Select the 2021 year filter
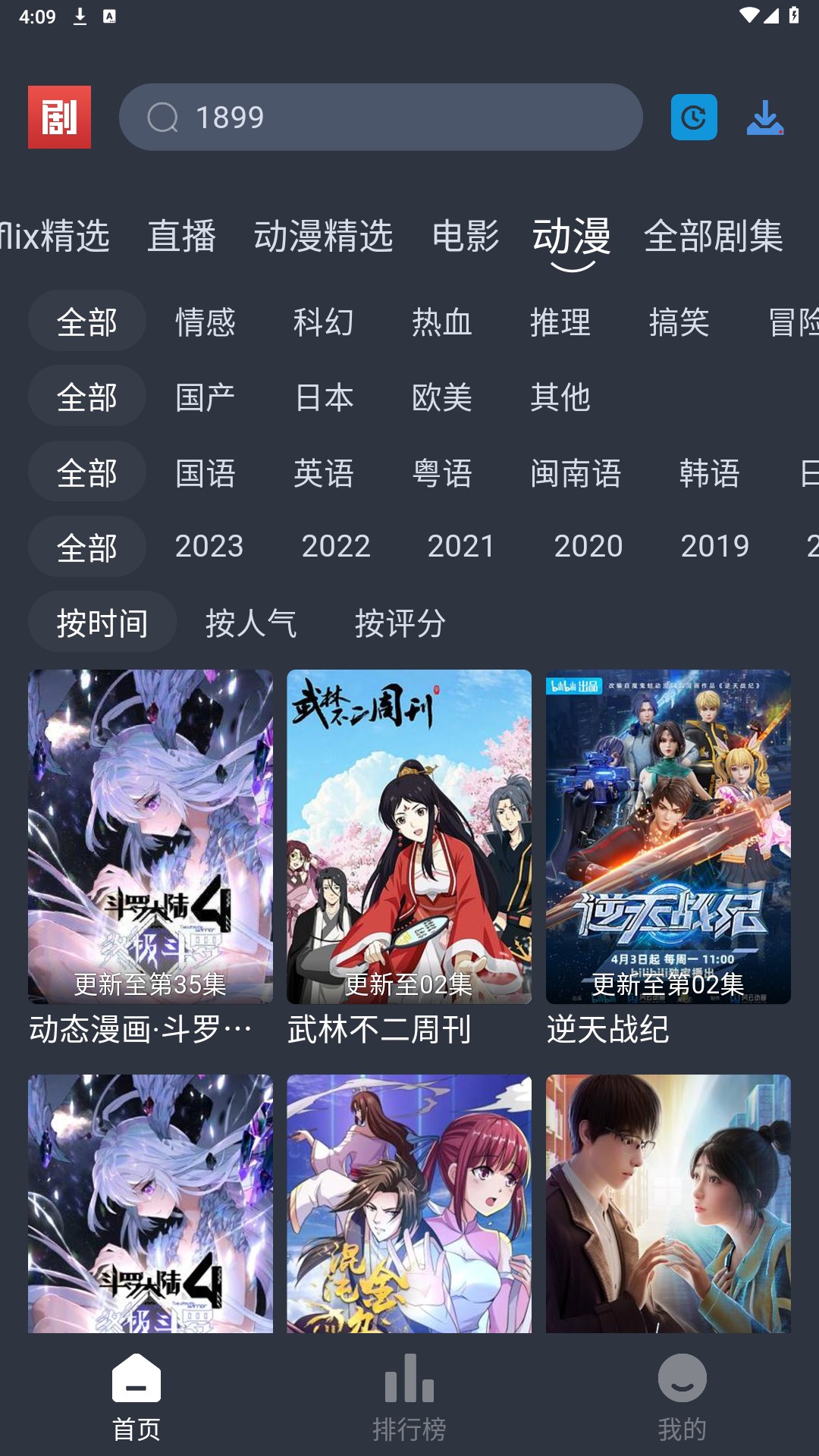The width and height of the screenshot is (819, 1456). (463, 546)
